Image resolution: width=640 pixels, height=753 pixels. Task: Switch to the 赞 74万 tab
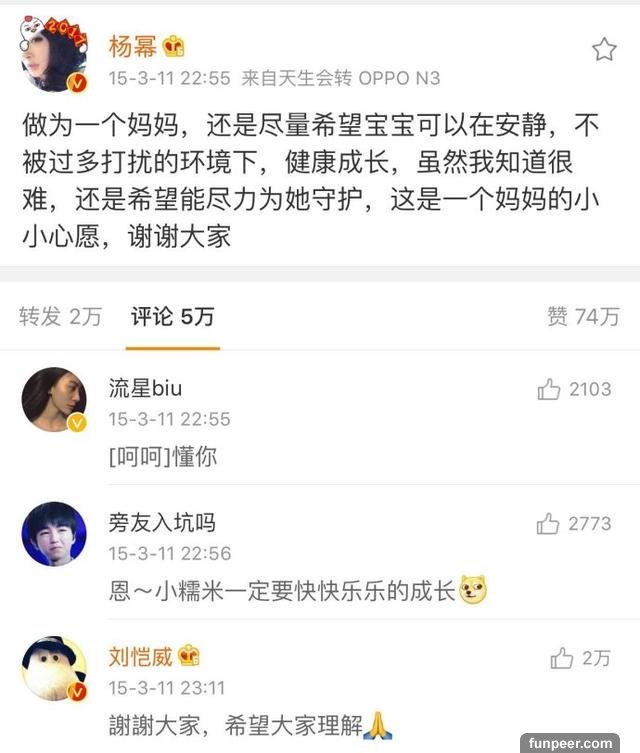click(x=583, y=316)
